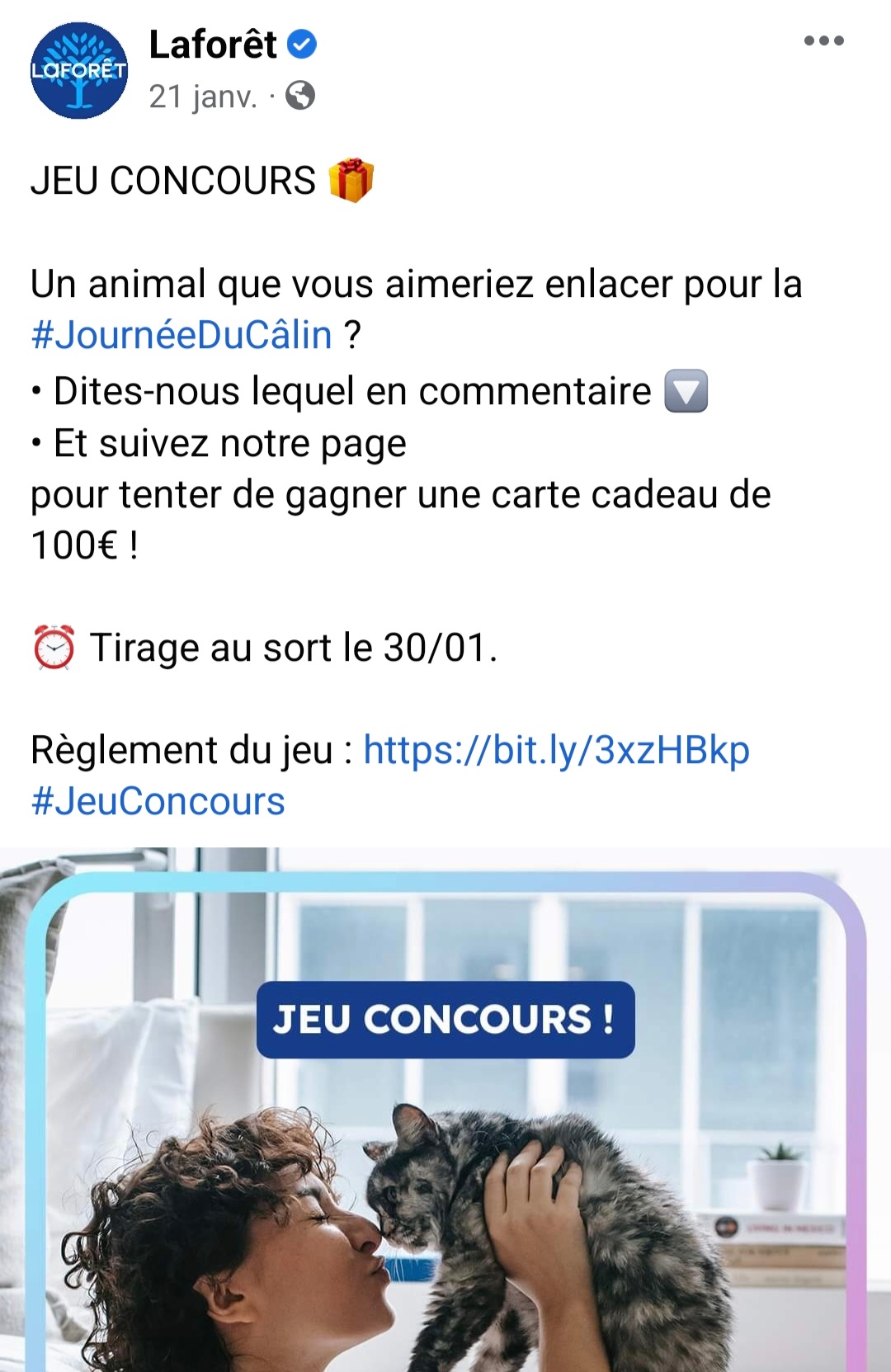Screen dimensions: 891x1372
Task: Open the #JeuConcours hashtag
Action: [x=158, y=801]
